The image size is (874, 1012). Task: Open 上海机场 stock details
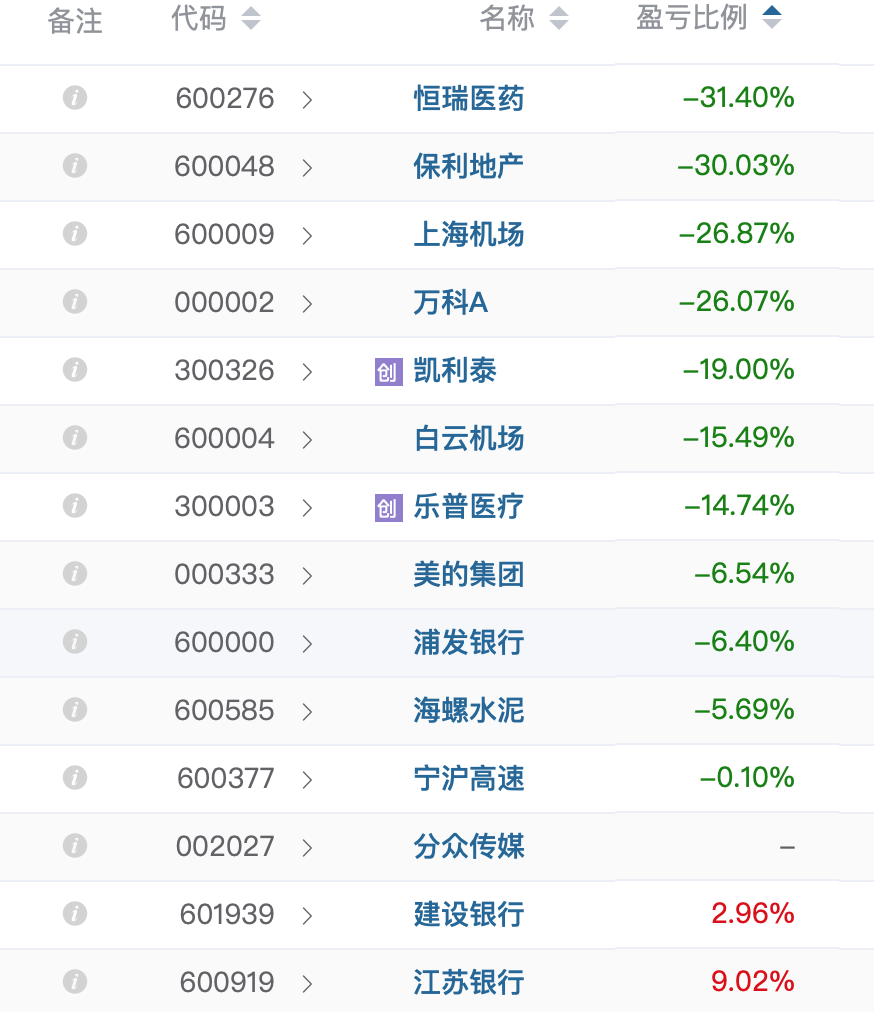(468, 234)
